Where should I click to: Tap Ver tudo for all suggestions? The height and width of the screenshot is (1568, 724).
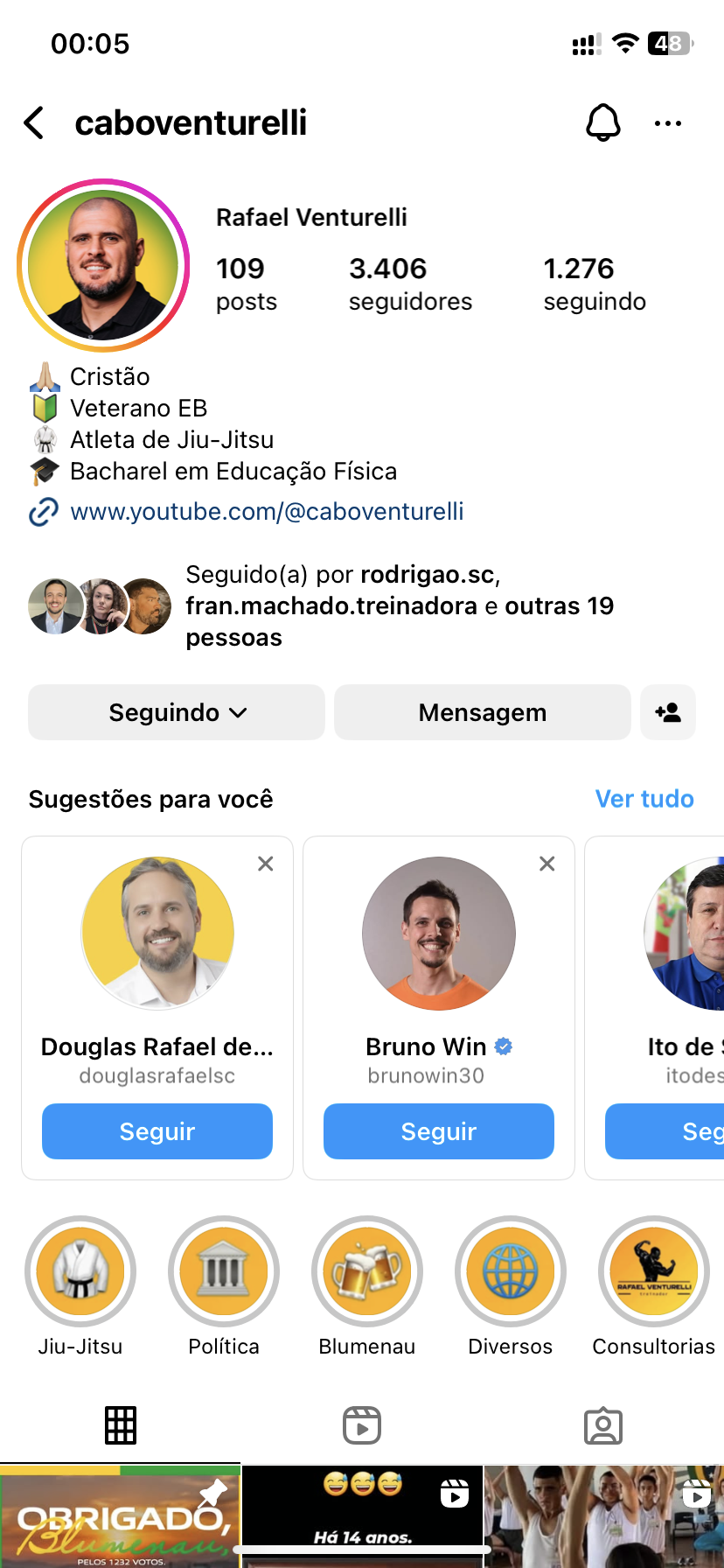coord(644,799)
